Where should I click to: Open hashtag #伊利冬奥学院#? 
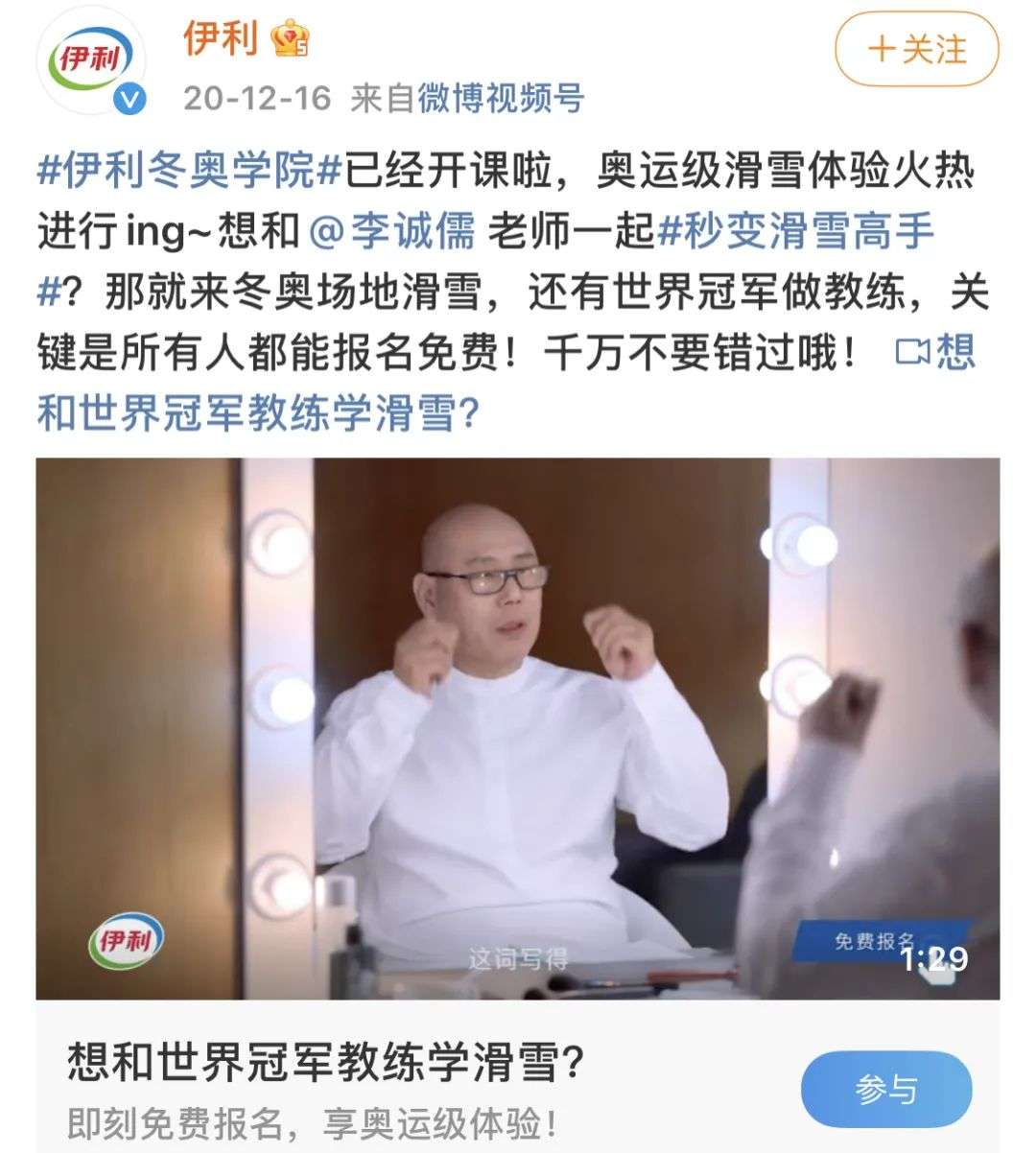tap(190, 172)
